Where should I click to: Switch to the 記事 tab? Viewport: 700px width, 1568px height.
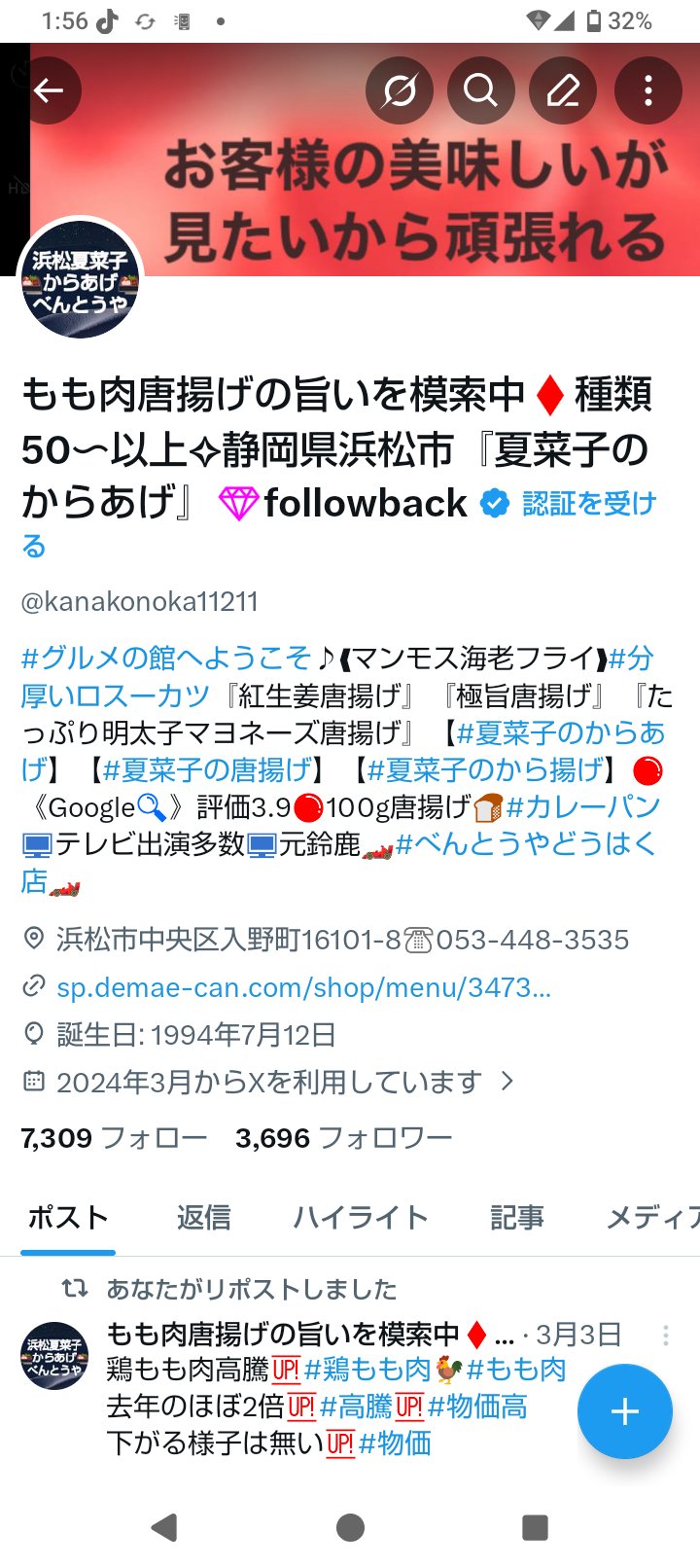(516, 1217)
